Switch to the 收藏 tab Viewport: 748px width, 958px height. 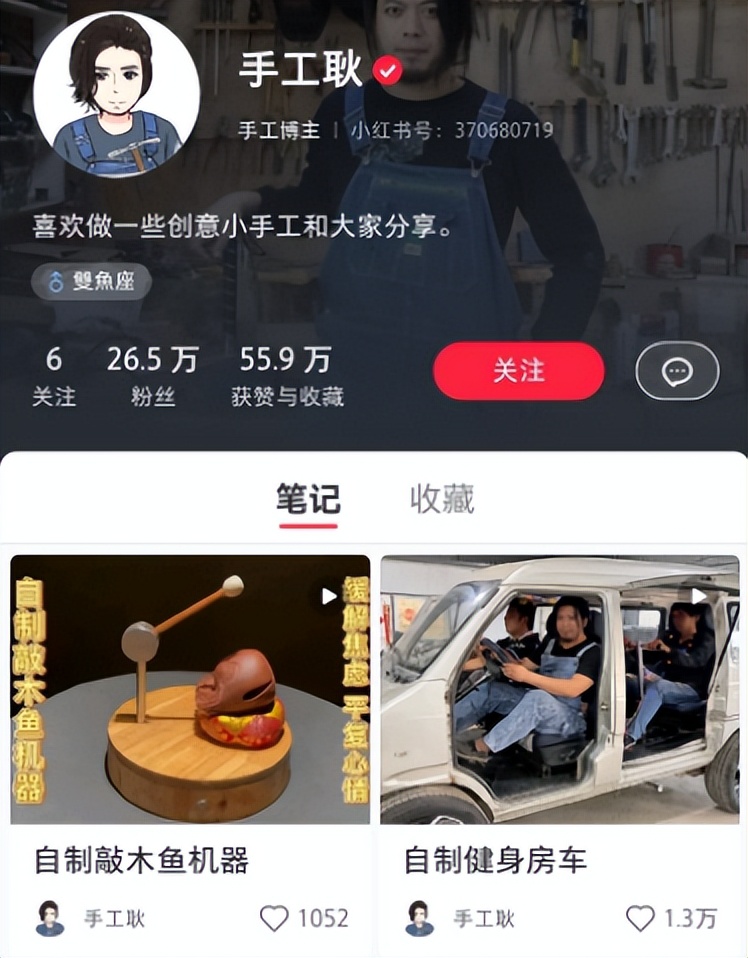tap(441, 497)
